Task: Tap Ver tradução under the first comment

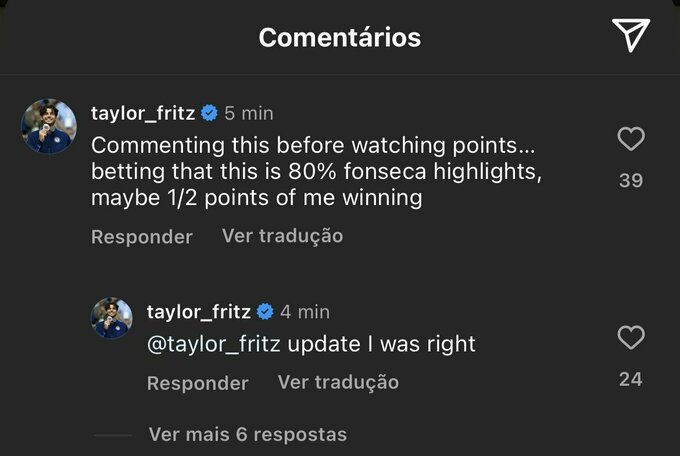Action: (282, 236)
